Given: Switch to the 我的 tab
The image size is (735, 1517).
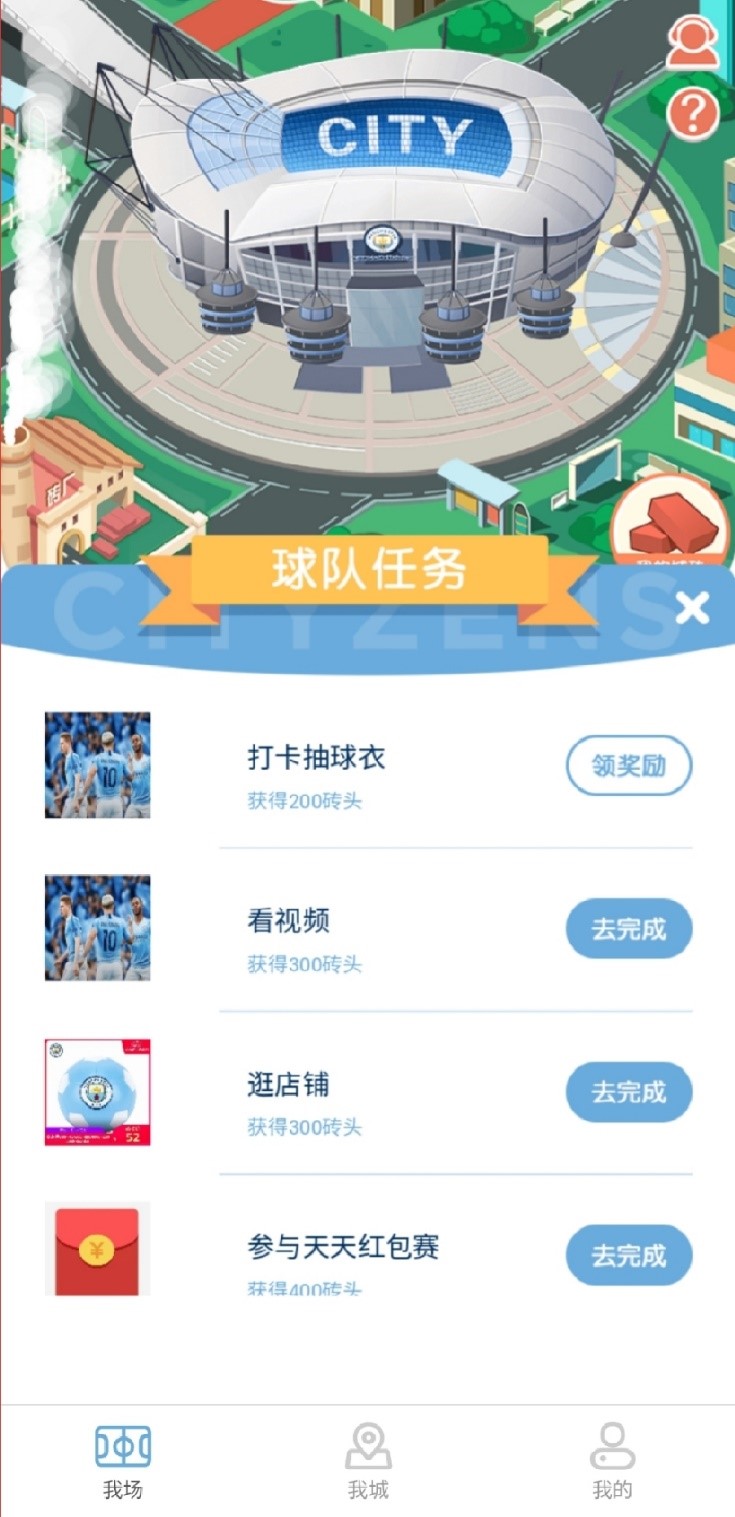Looking at the screenshot, I should pyautogui.click(x=613, y=1460).
